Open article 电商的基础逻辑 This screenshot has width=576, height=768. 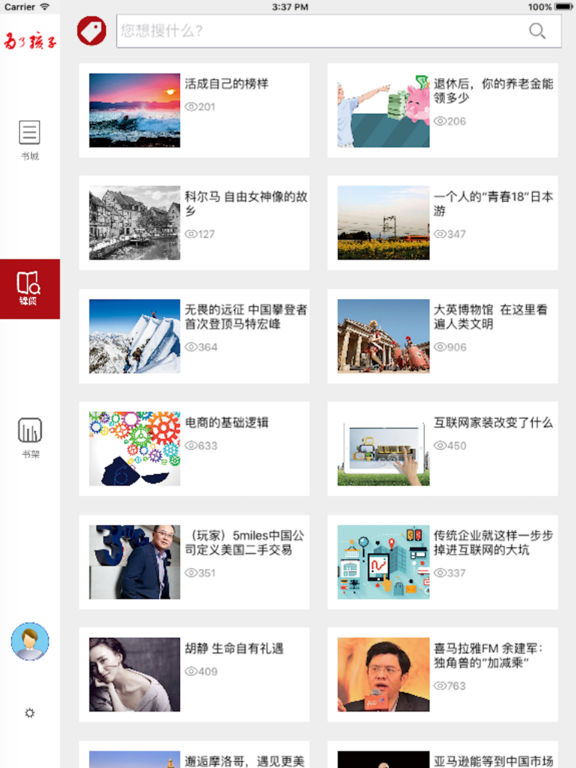tap(194, 449)
